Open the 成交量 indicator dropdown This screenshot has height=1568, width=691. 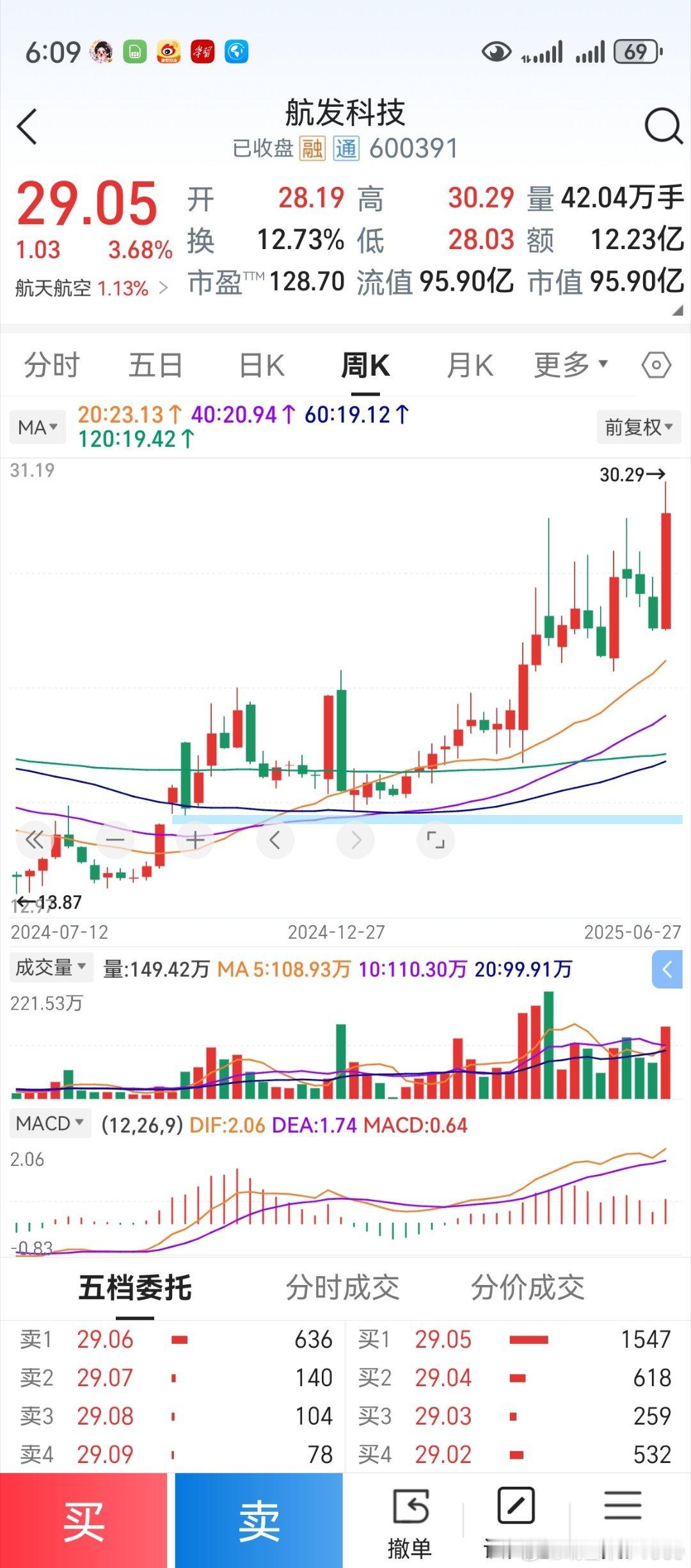pyautogui.click(x=51, y=967)
